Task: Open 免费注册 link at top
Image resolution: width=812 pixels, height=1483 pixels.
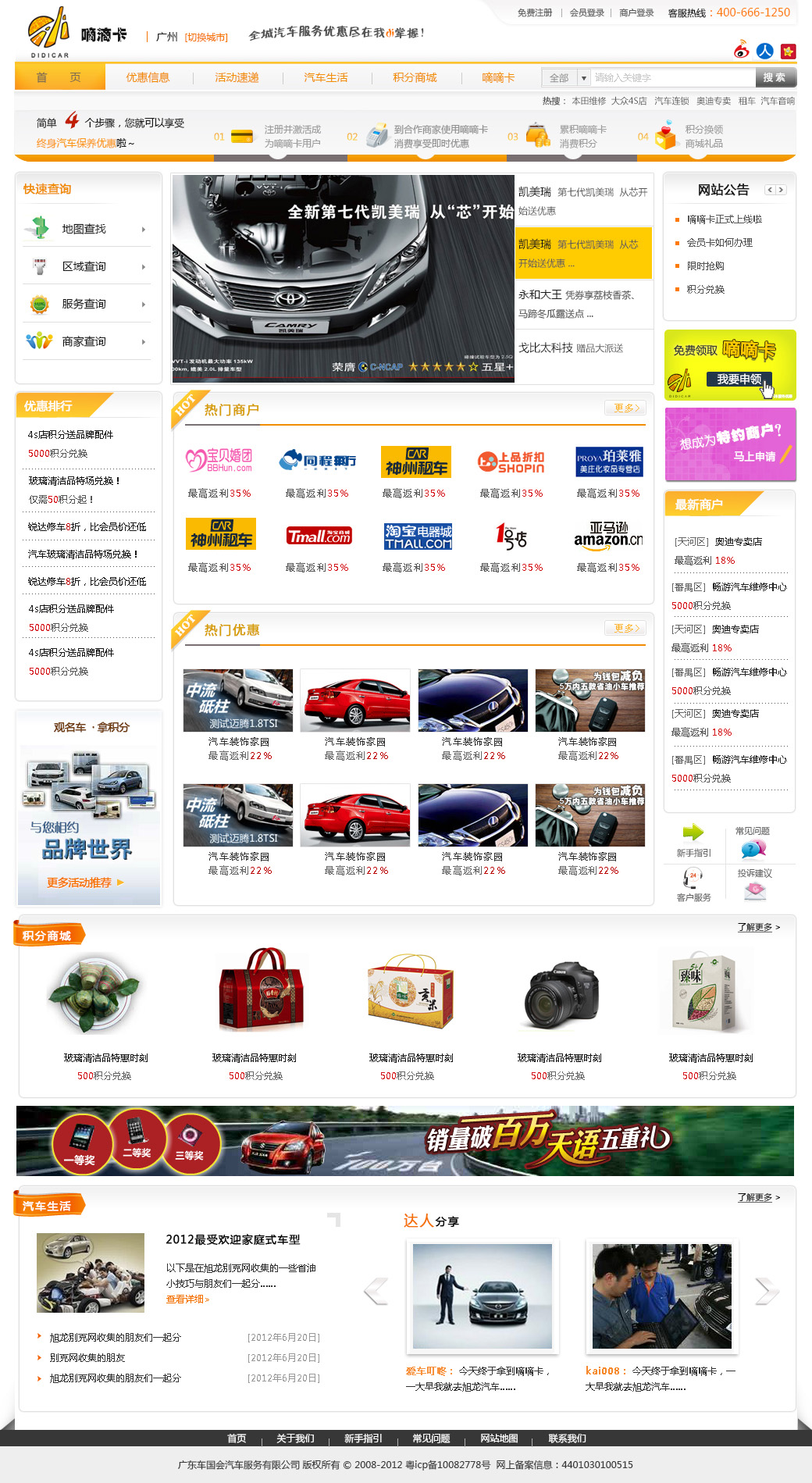Action: point(535,12)
